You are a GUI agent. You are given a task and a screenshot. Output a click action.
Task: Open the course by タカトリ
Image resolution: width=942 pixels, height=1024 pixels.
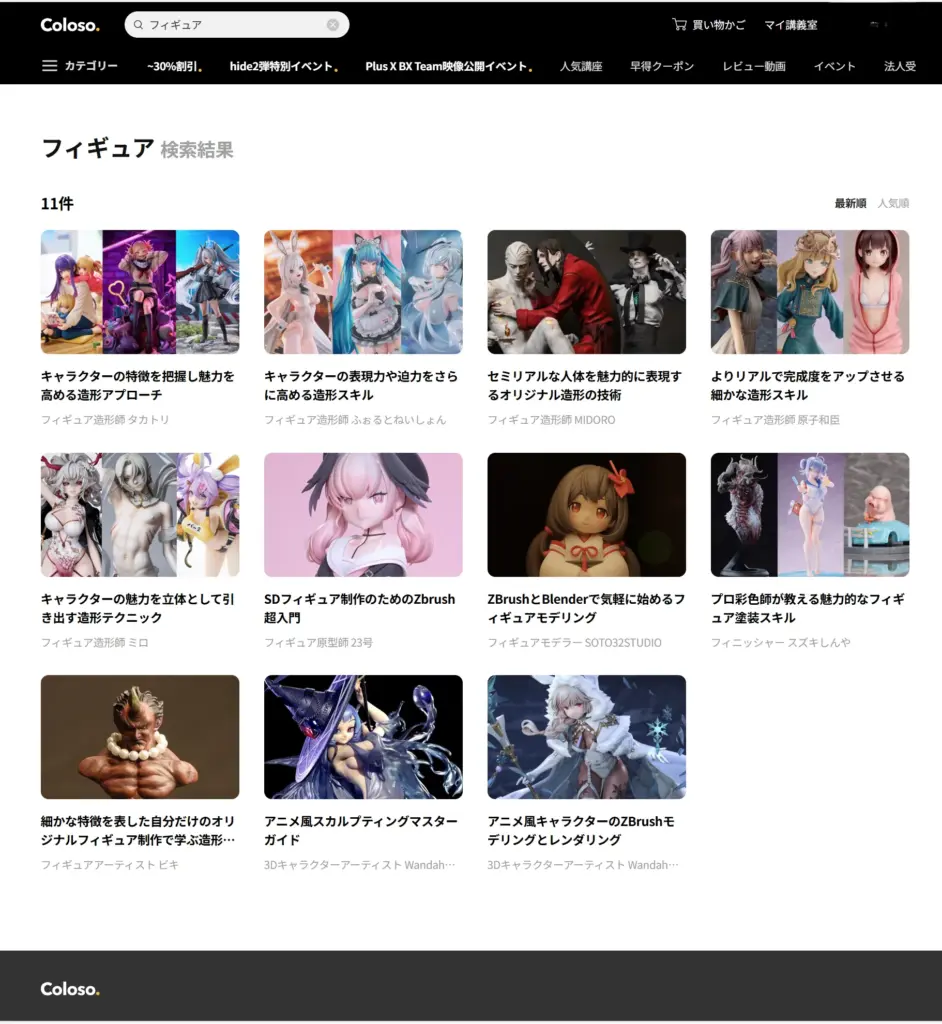pos(140,292)
